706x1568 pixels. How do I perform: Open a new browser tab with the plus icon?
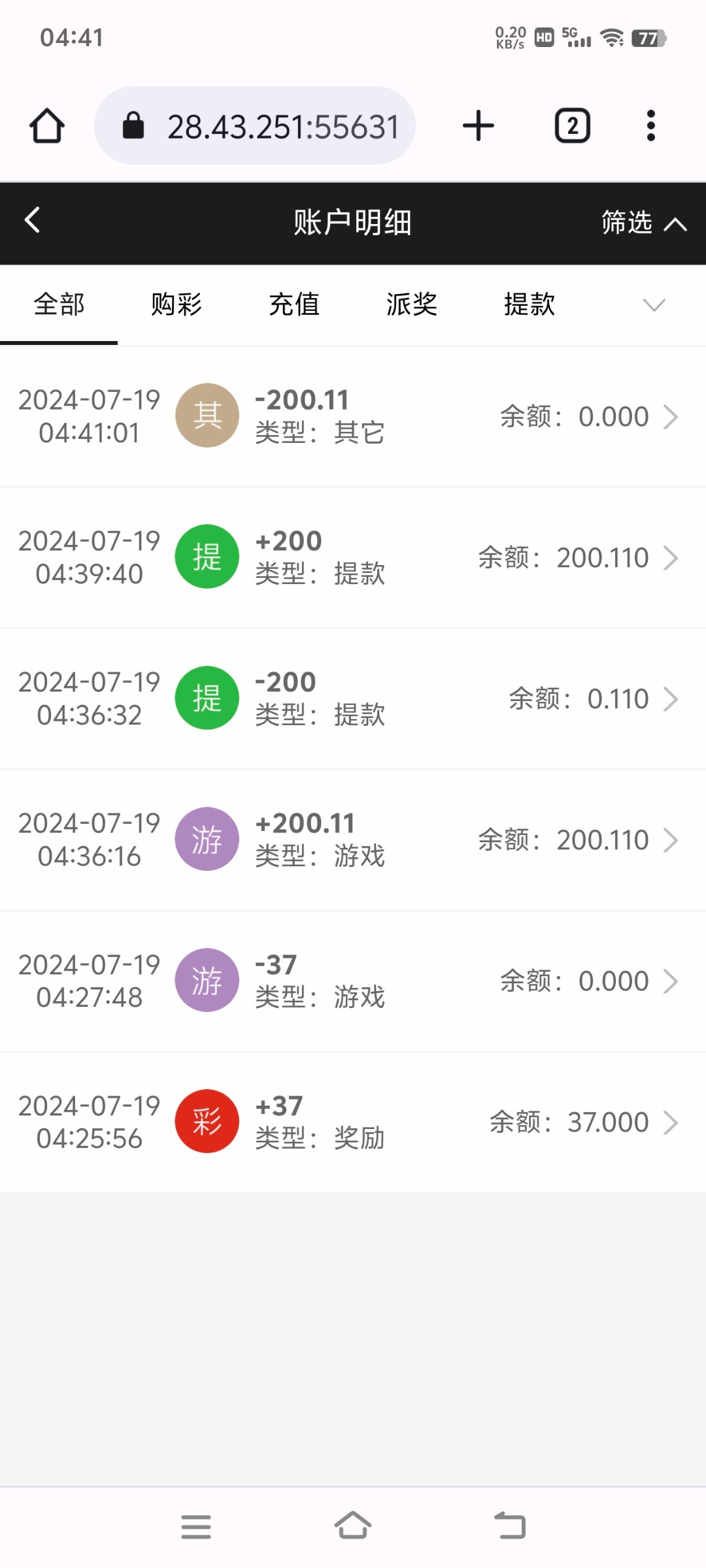477,125
